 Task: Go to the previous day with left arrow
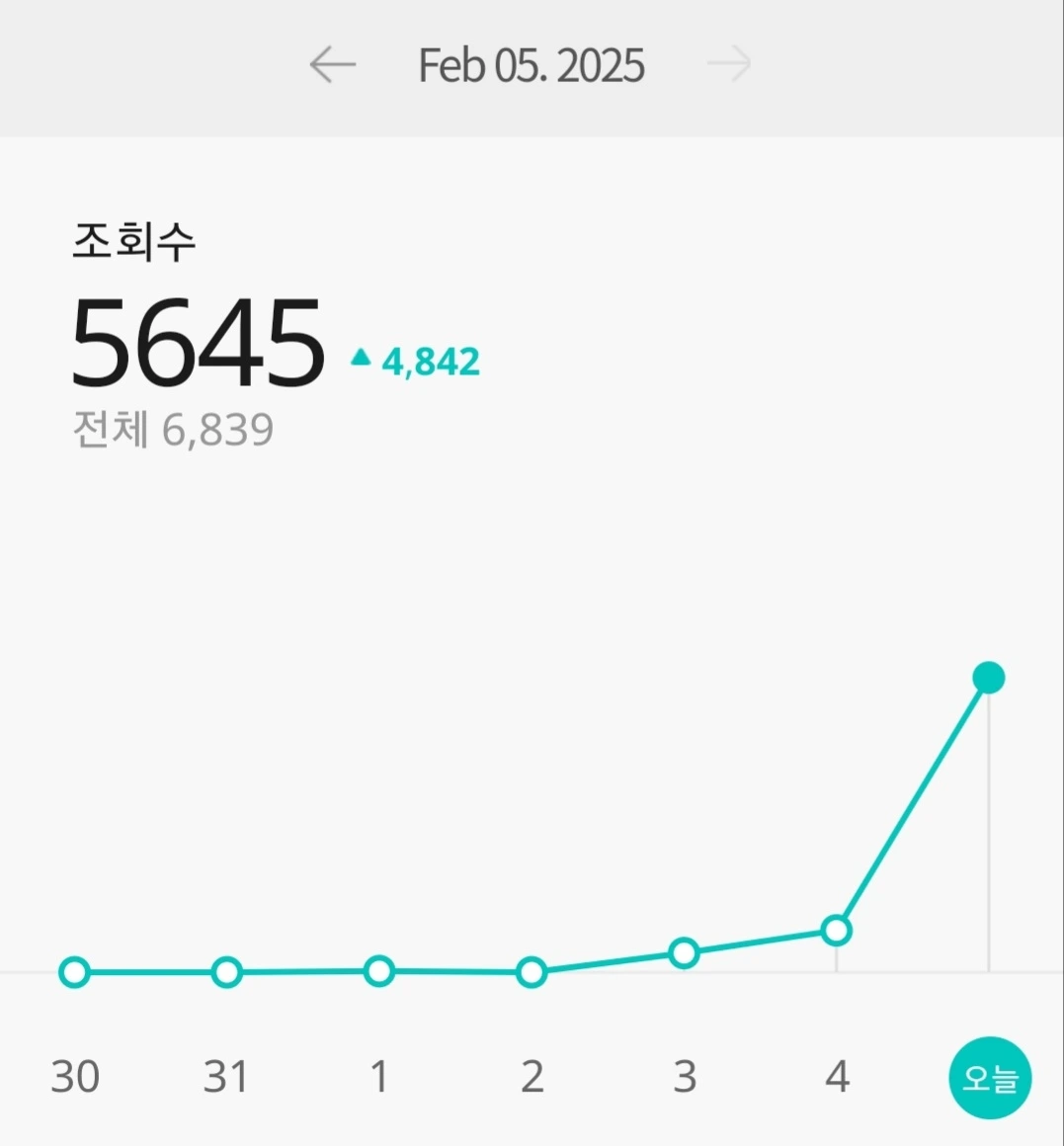pos(333,64)
